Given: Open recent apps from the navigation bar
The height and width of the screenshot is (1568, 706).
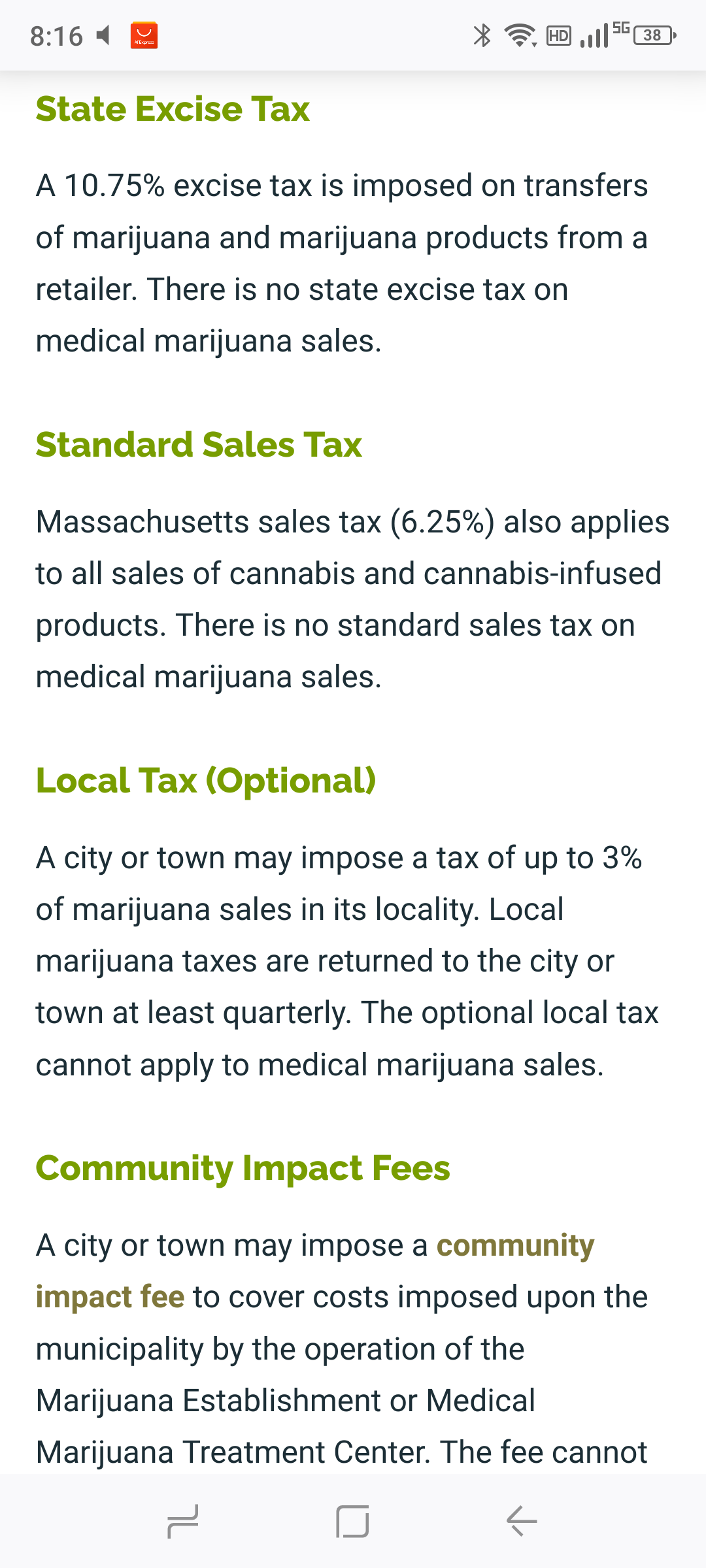Looking at the screenshot, I should pos(183,1521).
